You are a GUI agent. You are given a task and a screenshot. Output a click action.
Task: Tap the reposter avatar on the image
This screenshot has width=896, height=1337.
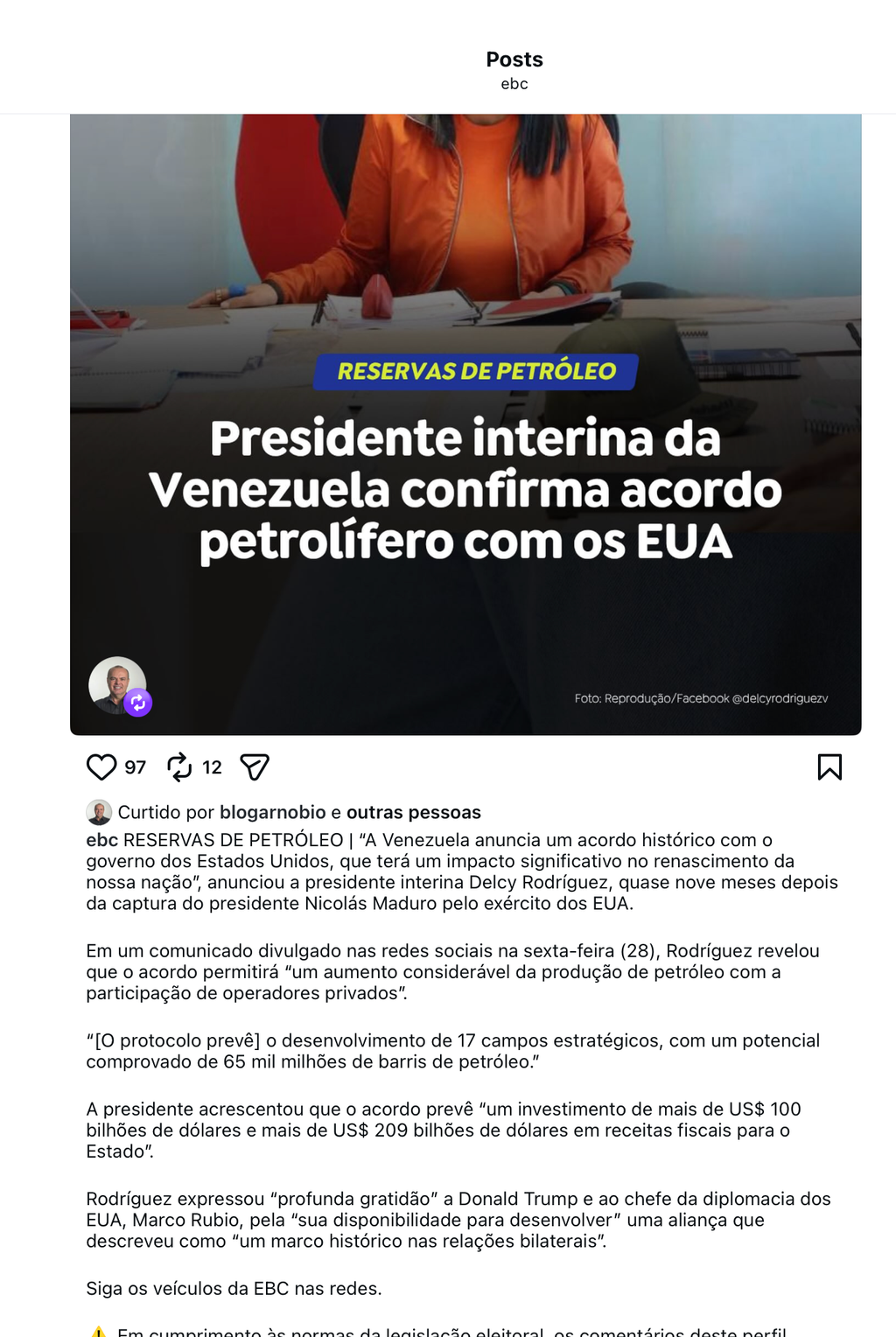coord(119,686)
